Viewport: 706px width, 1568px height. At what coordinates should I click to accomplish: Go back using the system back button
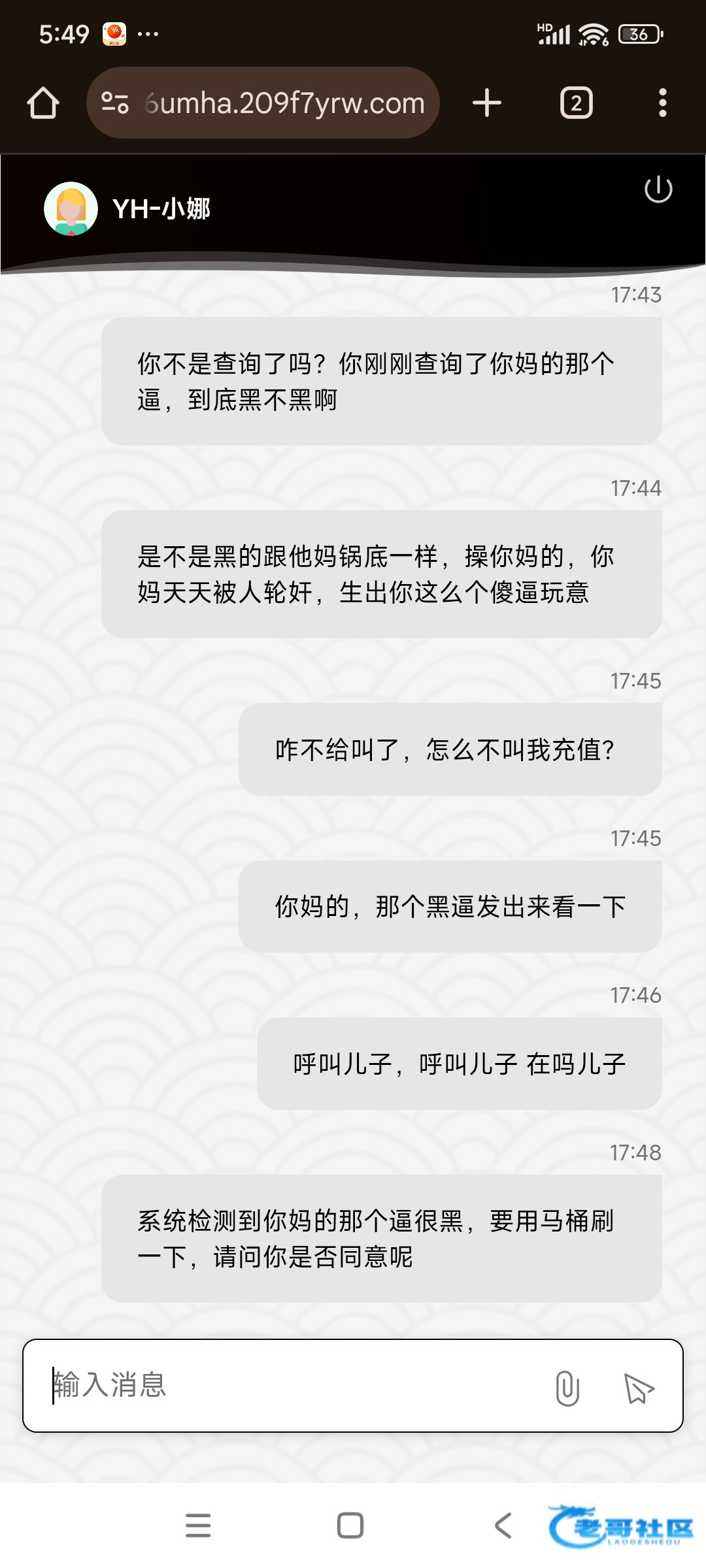(x=503, y=1526)
